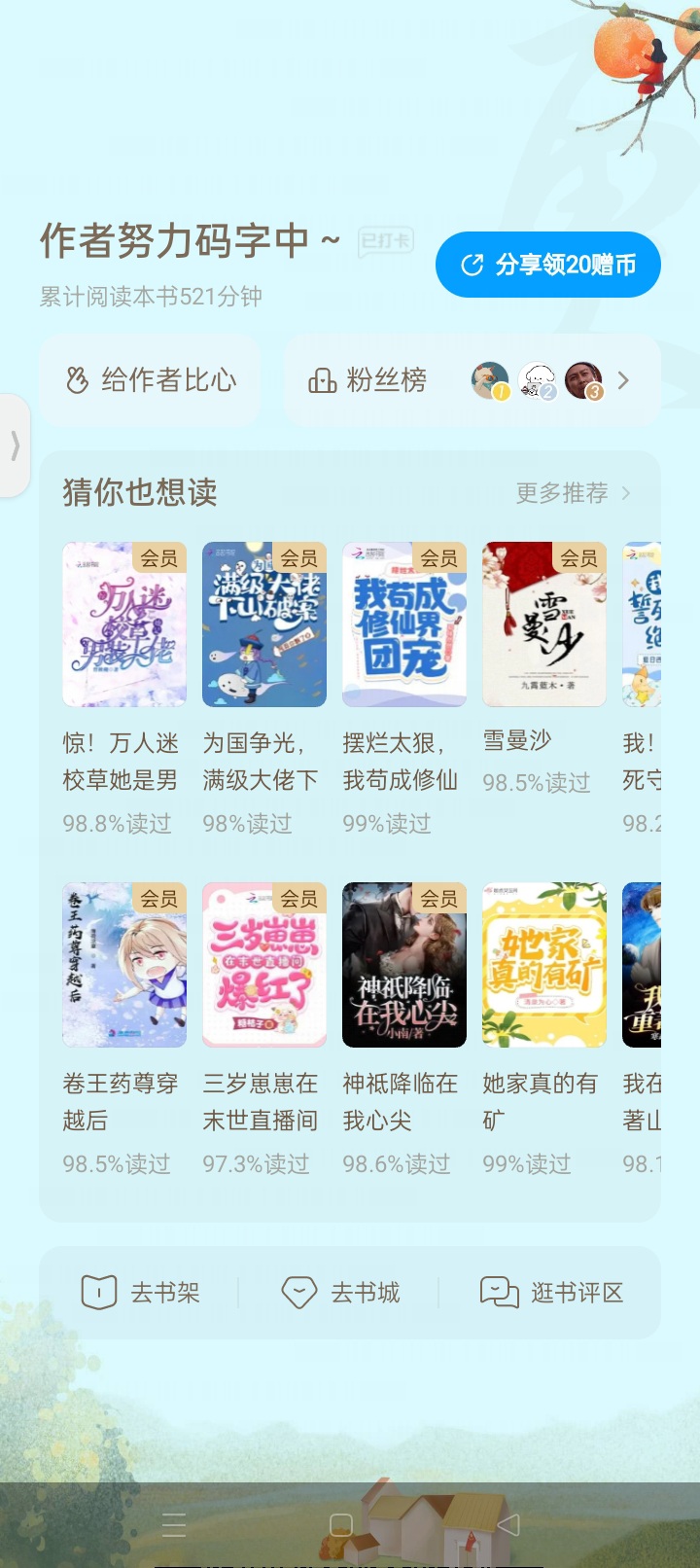700x1568 pixels.
Task: Open the book 雪曼沙
Action: tap(544, 669)
